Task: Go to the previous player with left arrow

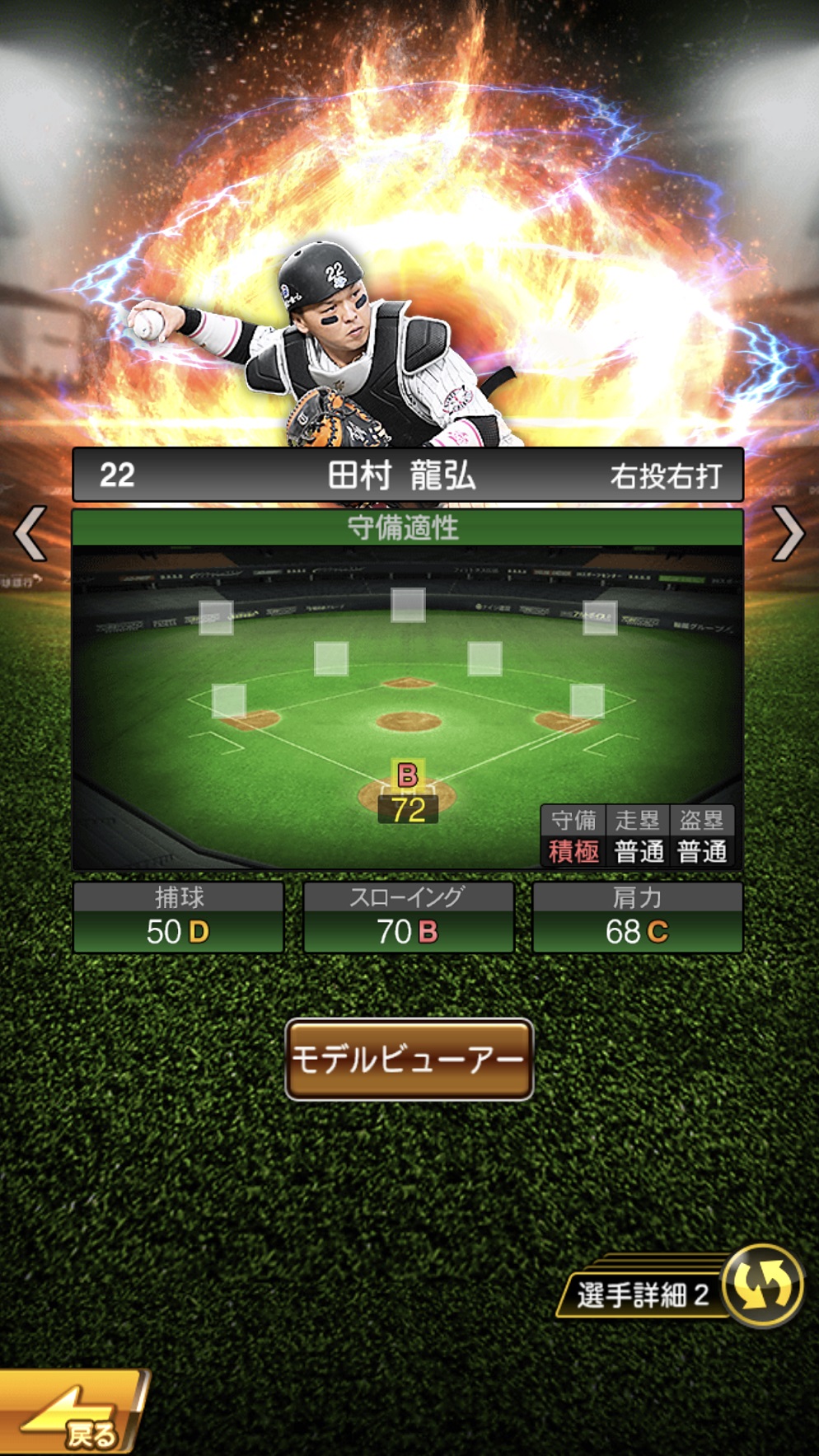Action: (x=30, y=534)
